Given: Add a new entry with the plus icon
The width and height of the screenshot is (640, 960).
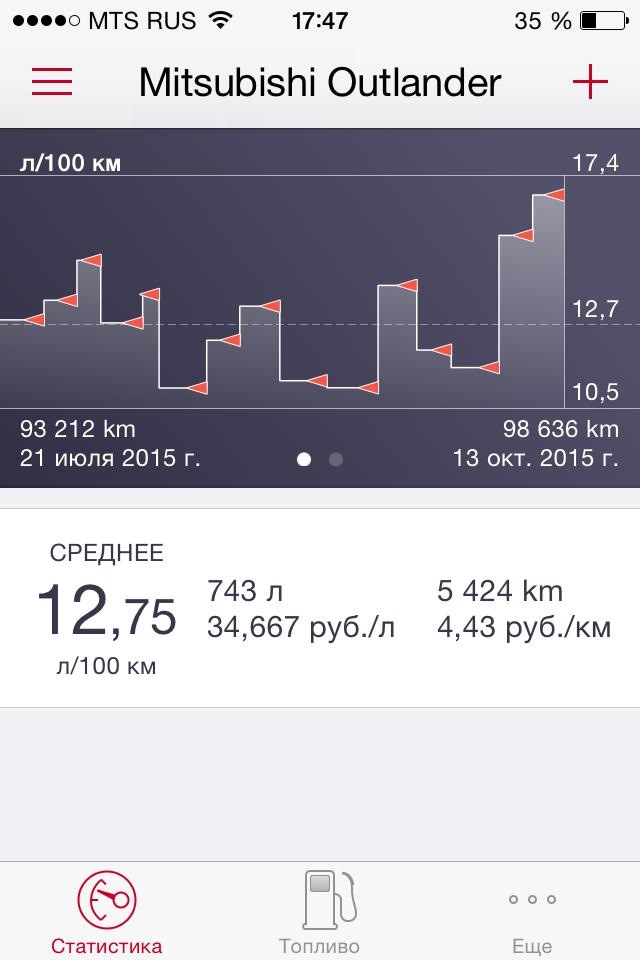Looking at the screenshot, I should (590, 82).
